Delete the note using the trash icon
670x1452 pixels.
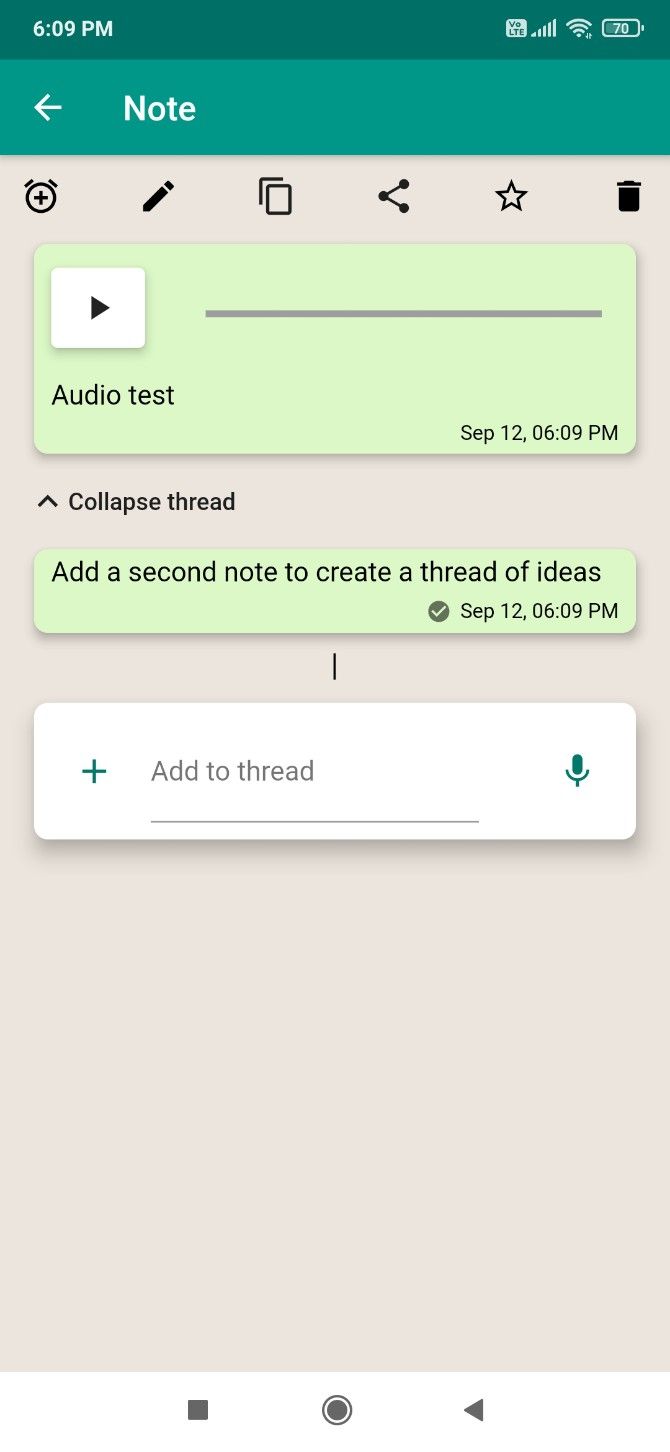[628, 196]
